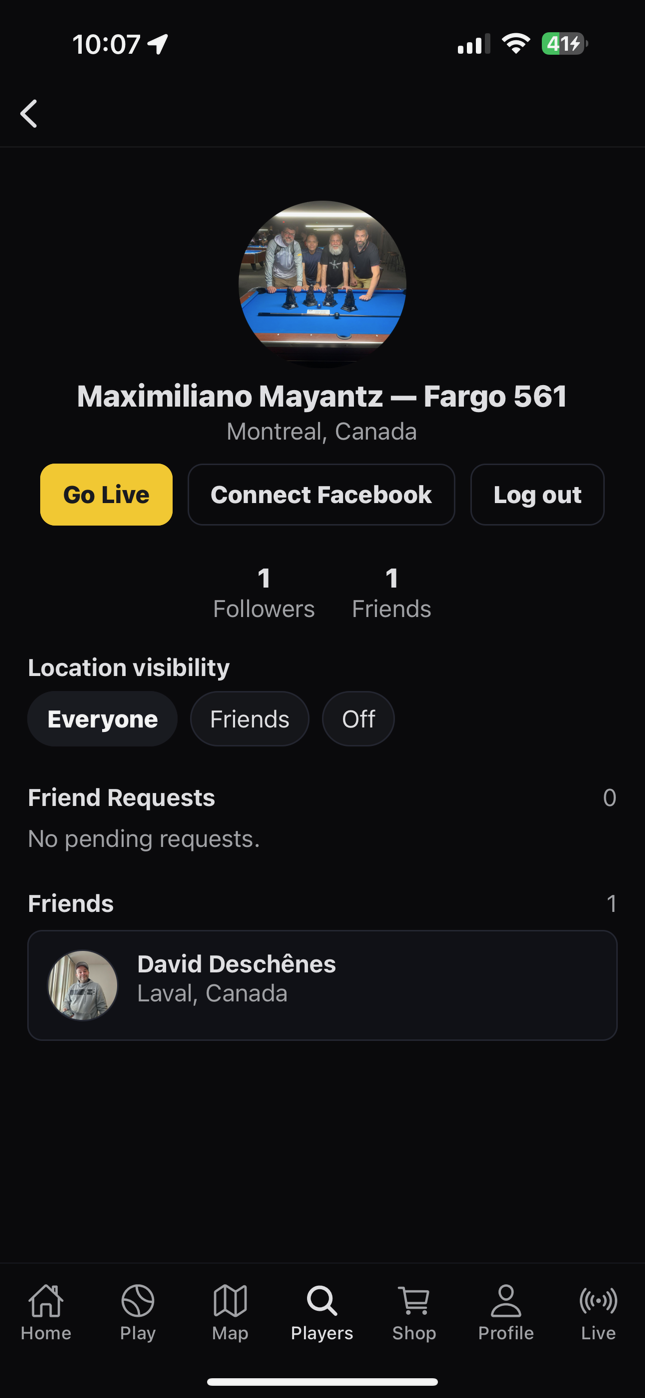
Task: Open the Live tab
Action: (598, 1313)
